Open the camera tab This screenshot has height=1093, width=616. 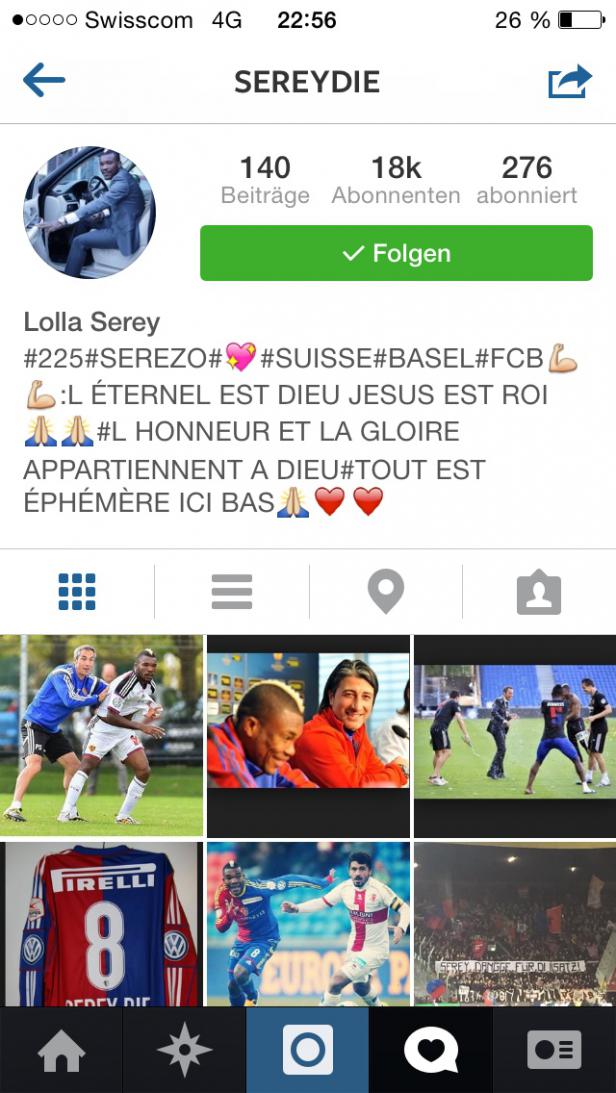pos(307,1050)
